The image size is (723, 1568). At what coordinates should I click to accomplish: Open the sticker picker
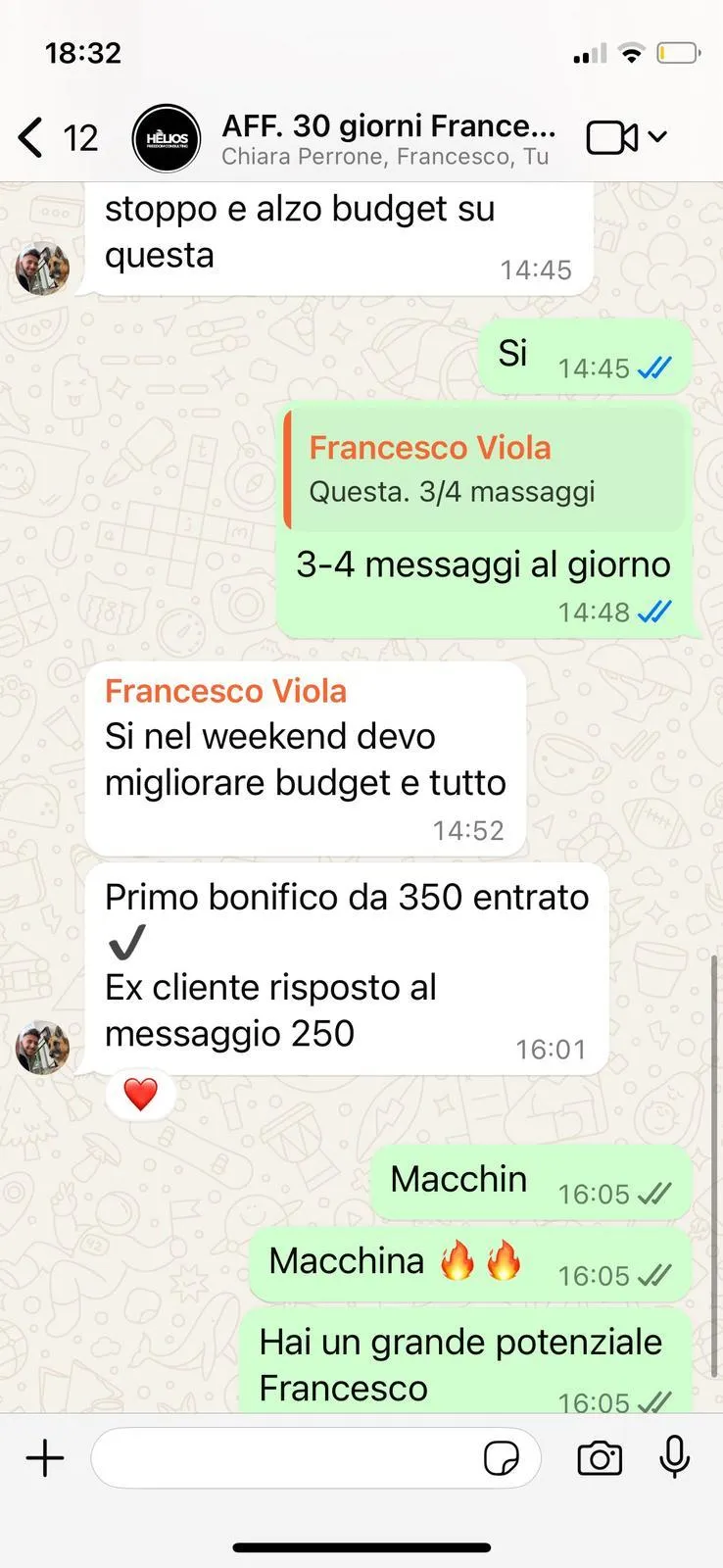tap(502, 1458)
